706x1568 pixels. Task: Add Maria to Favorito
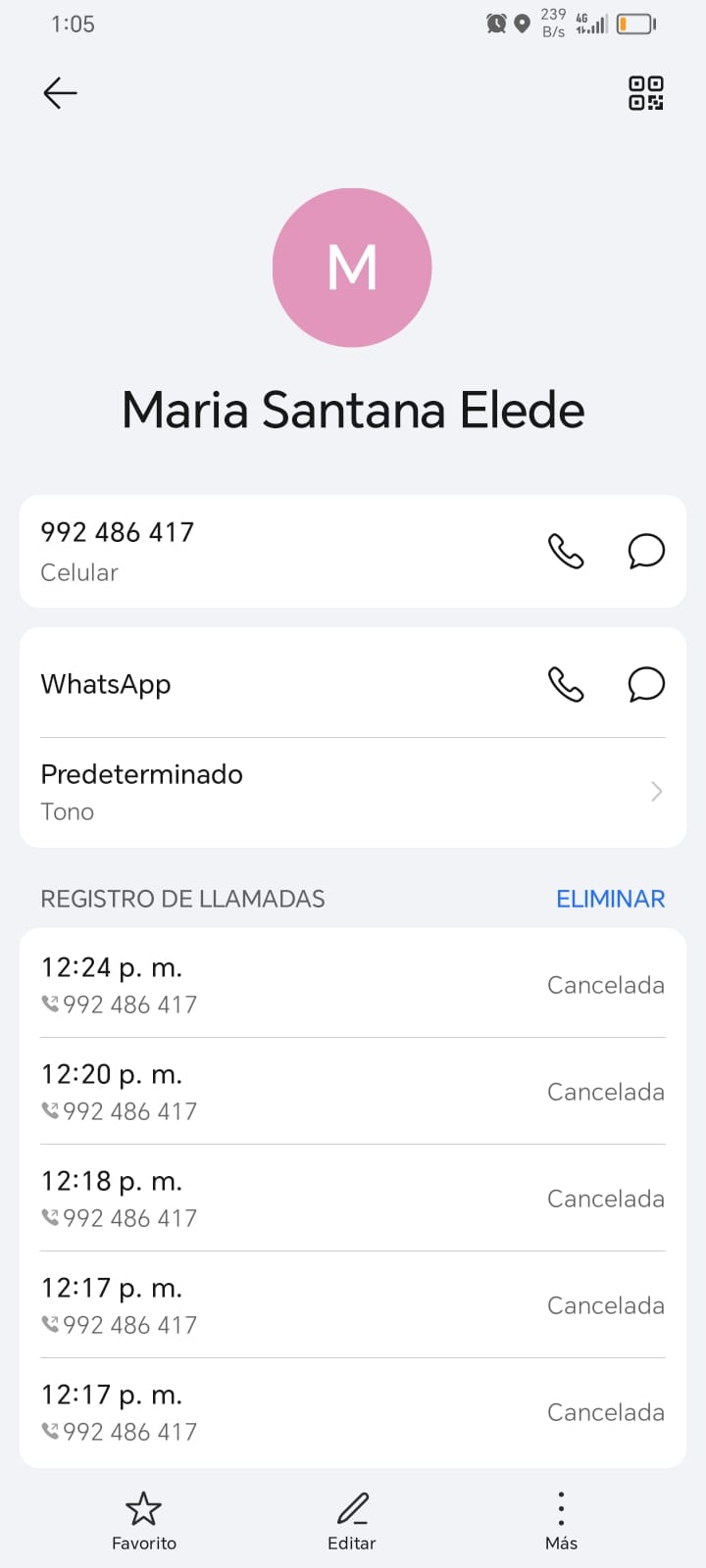144,1520
